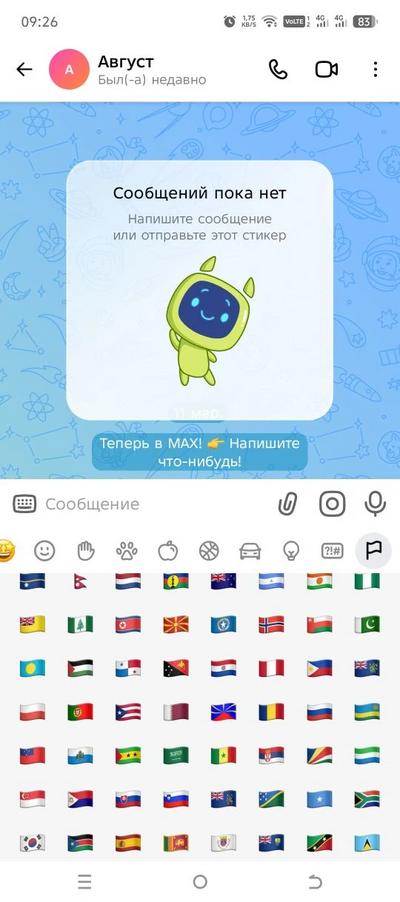Insert the Norway flag emoji
This screenshot has height=902, width=400.
(271, 624)
